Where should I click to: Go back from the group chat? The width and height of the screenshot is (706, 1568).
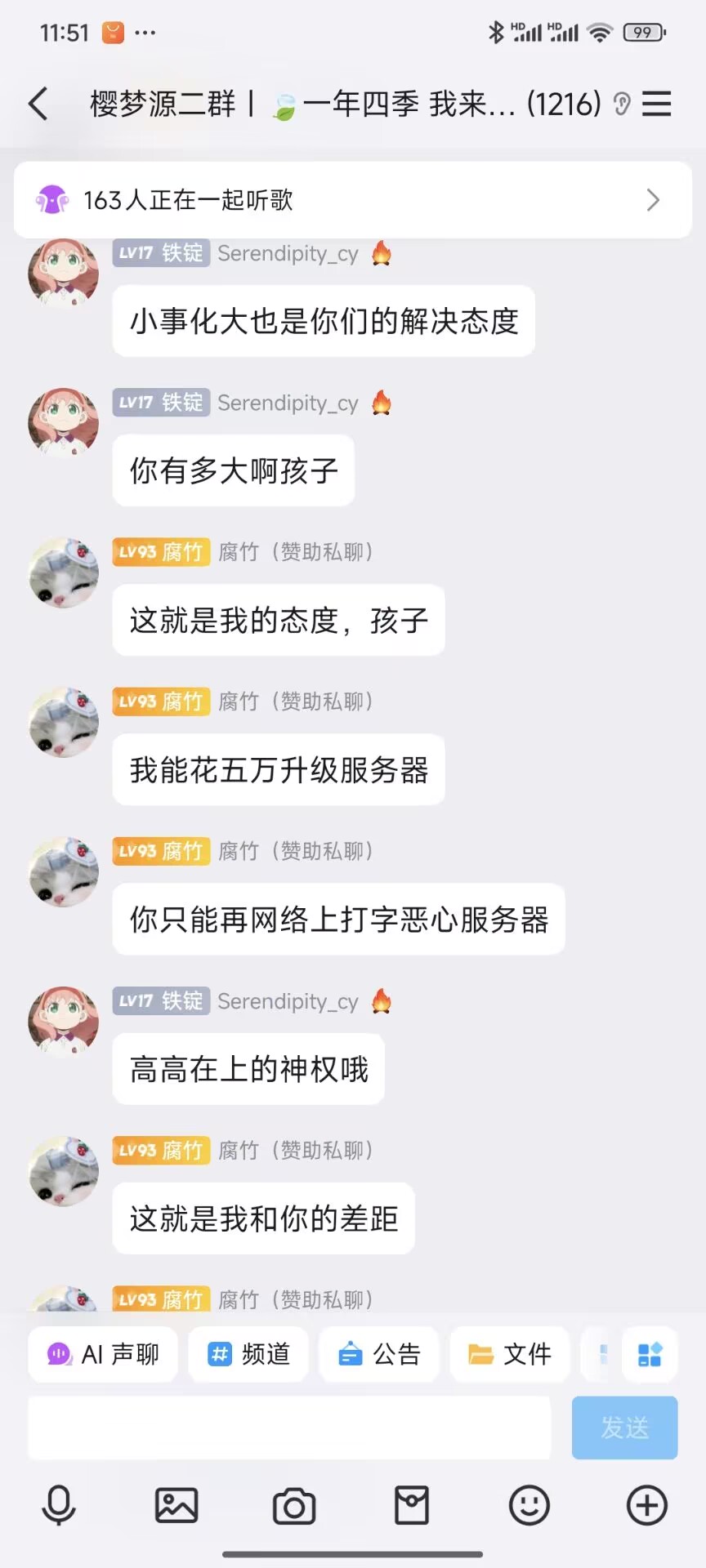[x=38, y=104]
